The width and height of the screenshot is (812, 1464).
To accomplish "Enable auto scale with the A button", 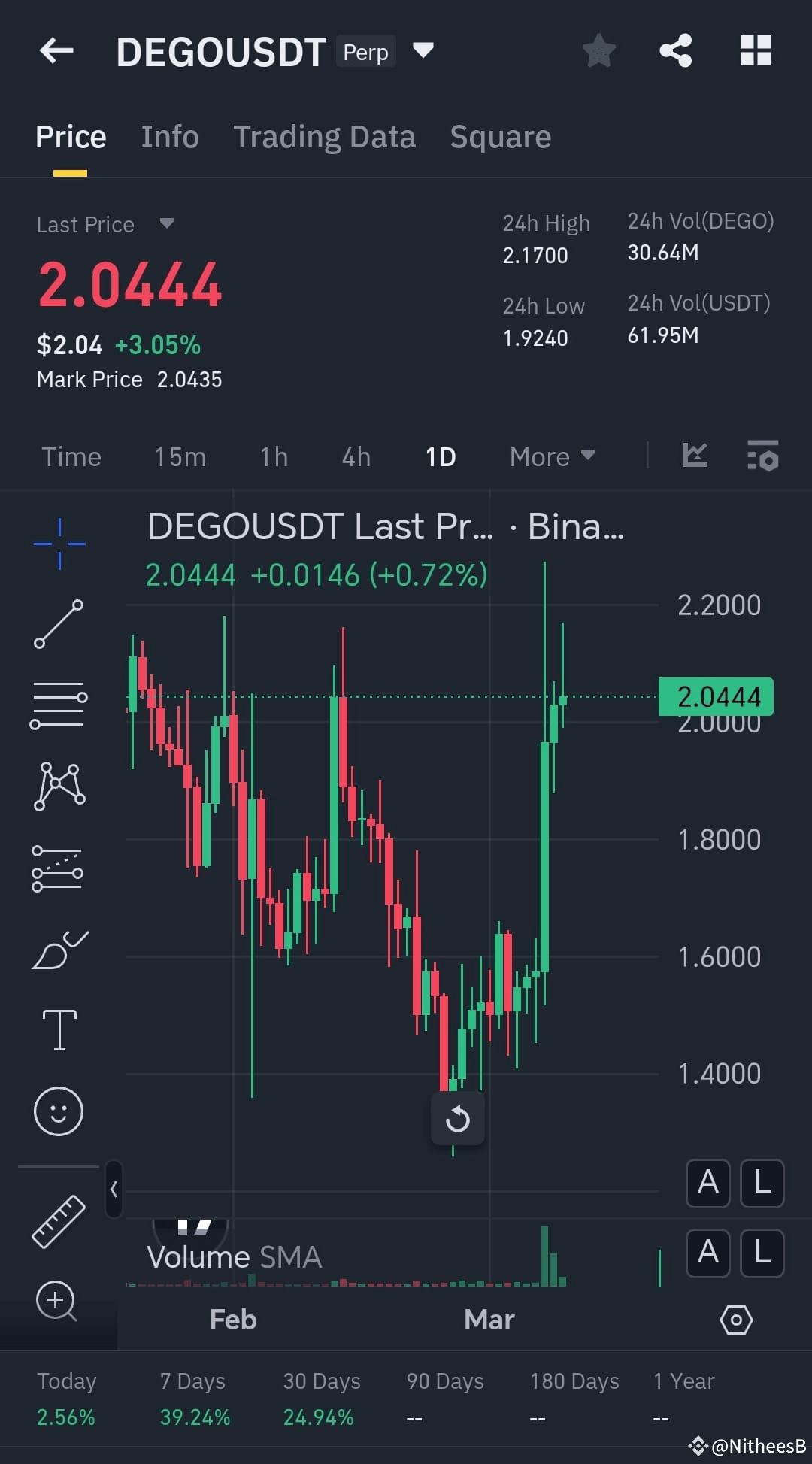I will click(707, 1183).
